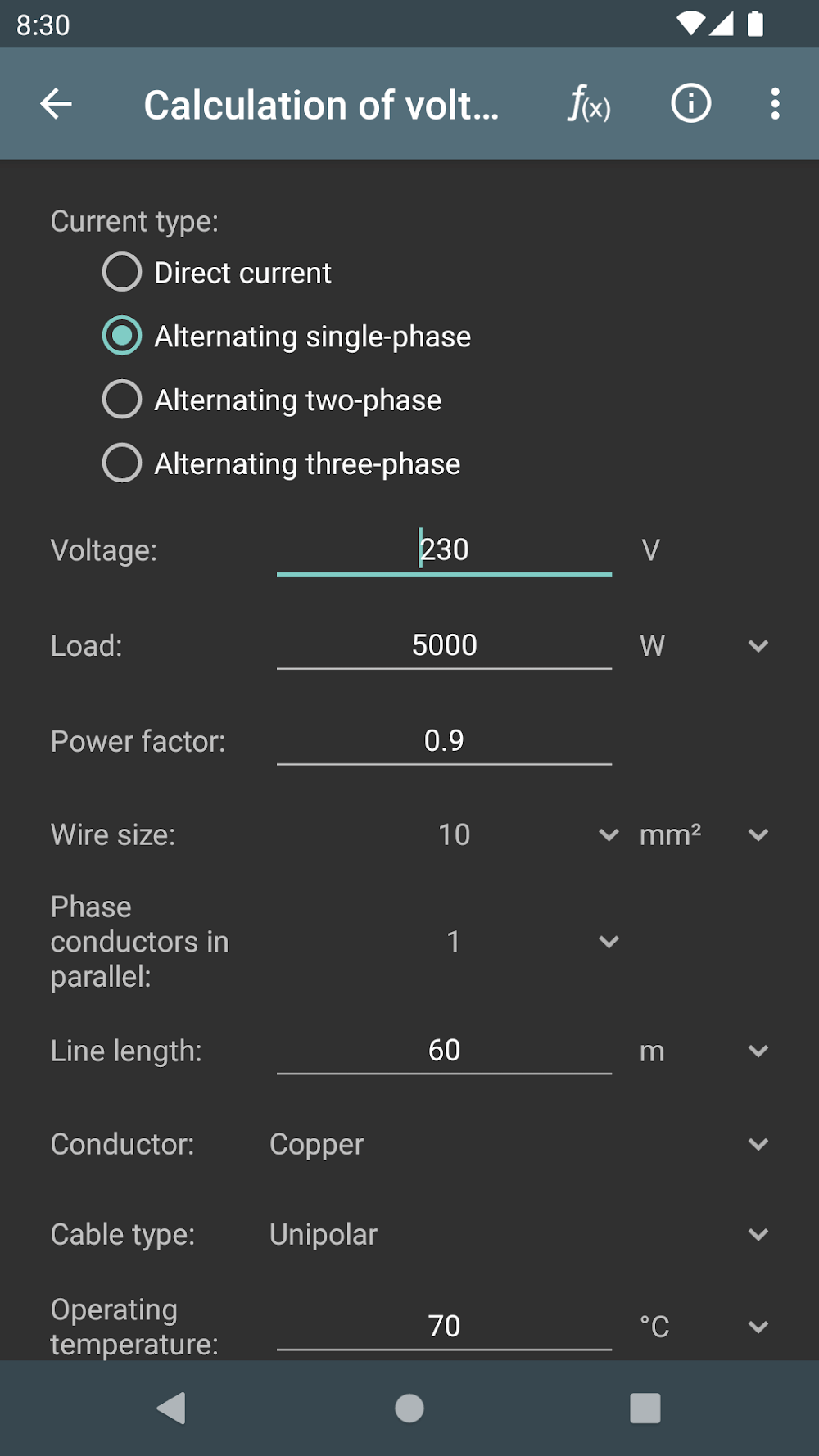Edit the Line length field

(444, 1050)
